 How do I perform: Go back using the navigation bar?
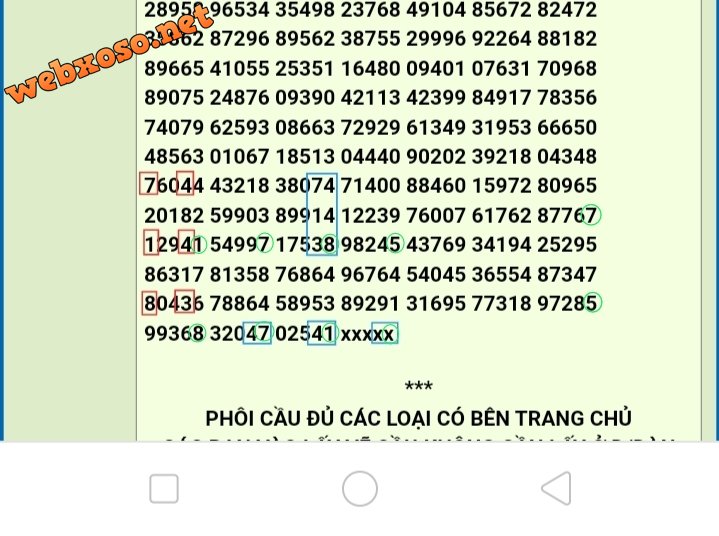coord(556,489)
